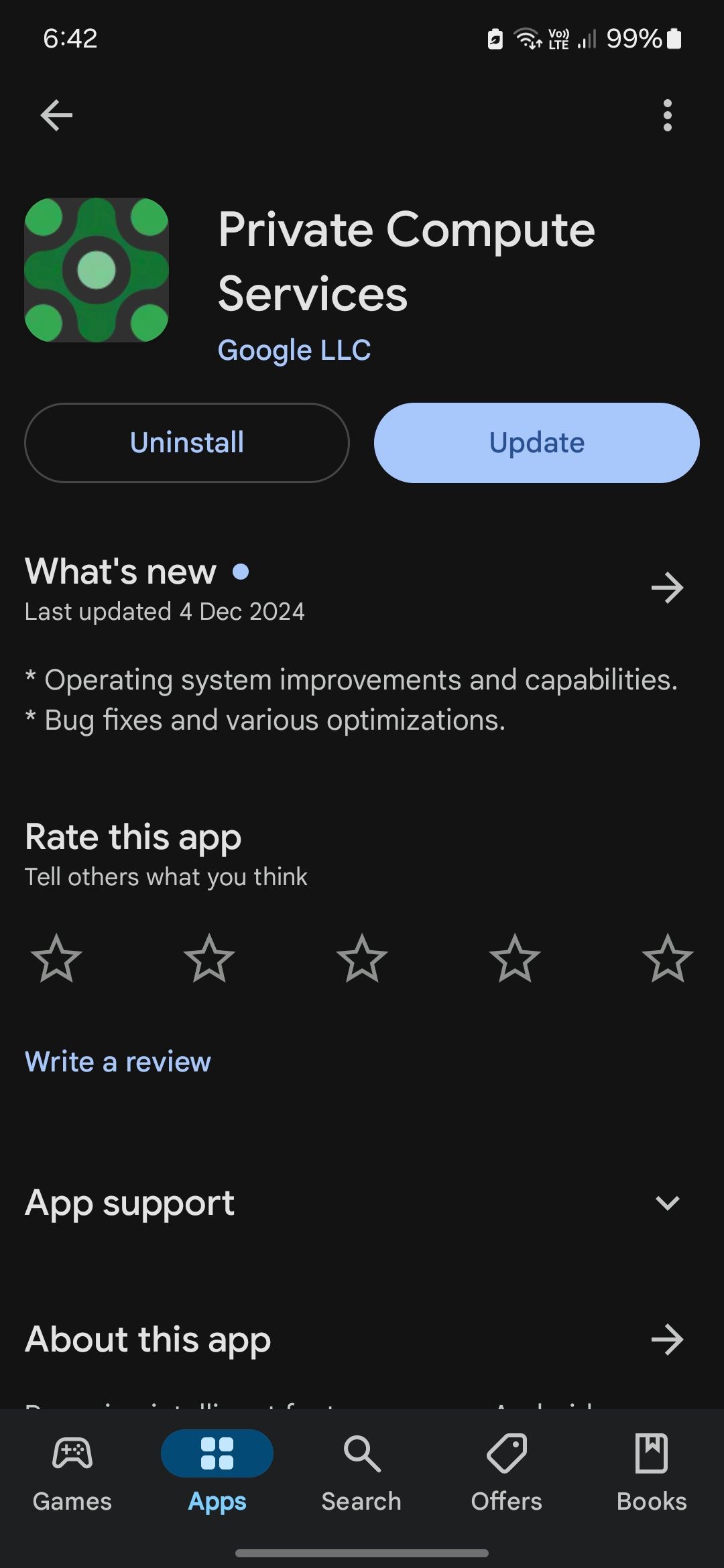724x1568 pixels.
Task: Expand the App support section
Action: coord(667,1203)
